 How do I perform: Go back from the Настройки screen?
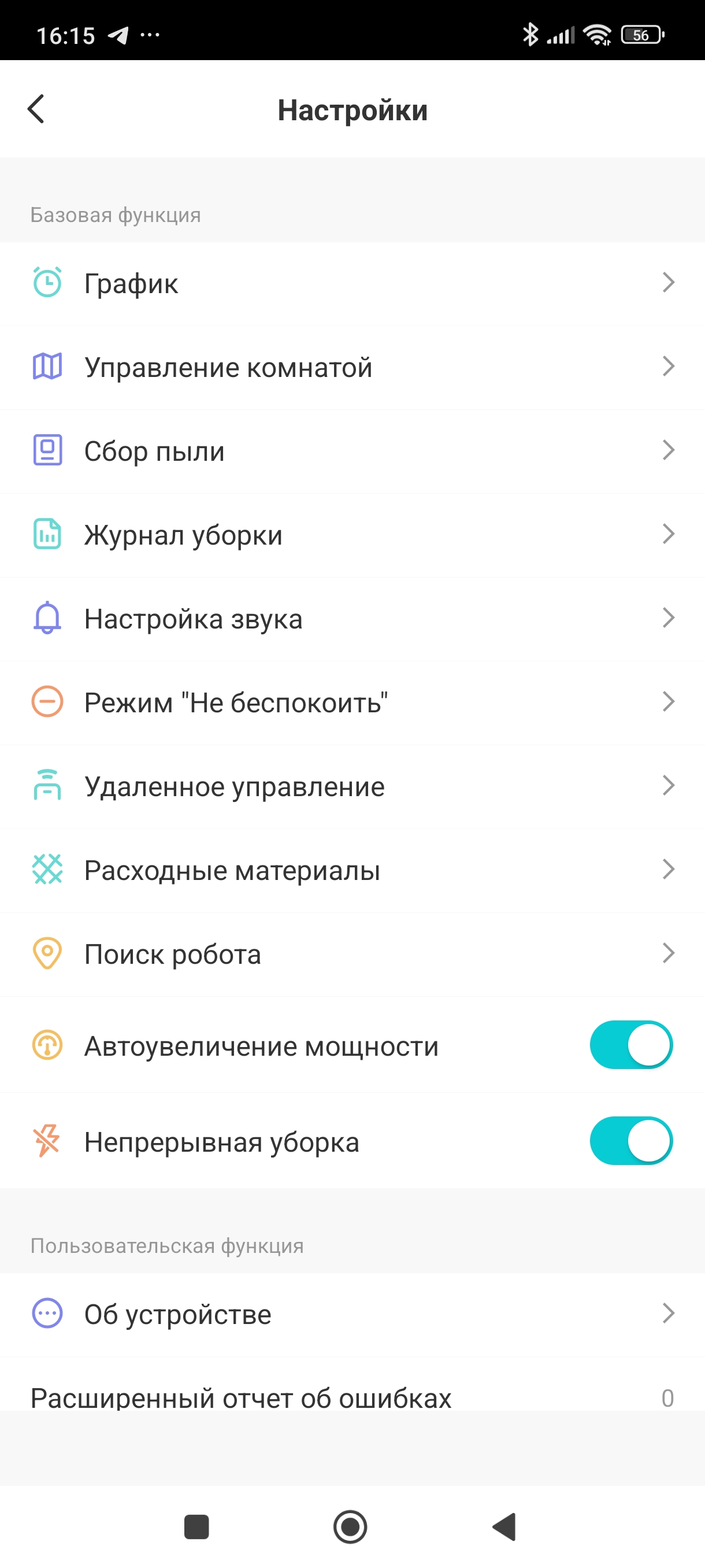pos(36,110)
